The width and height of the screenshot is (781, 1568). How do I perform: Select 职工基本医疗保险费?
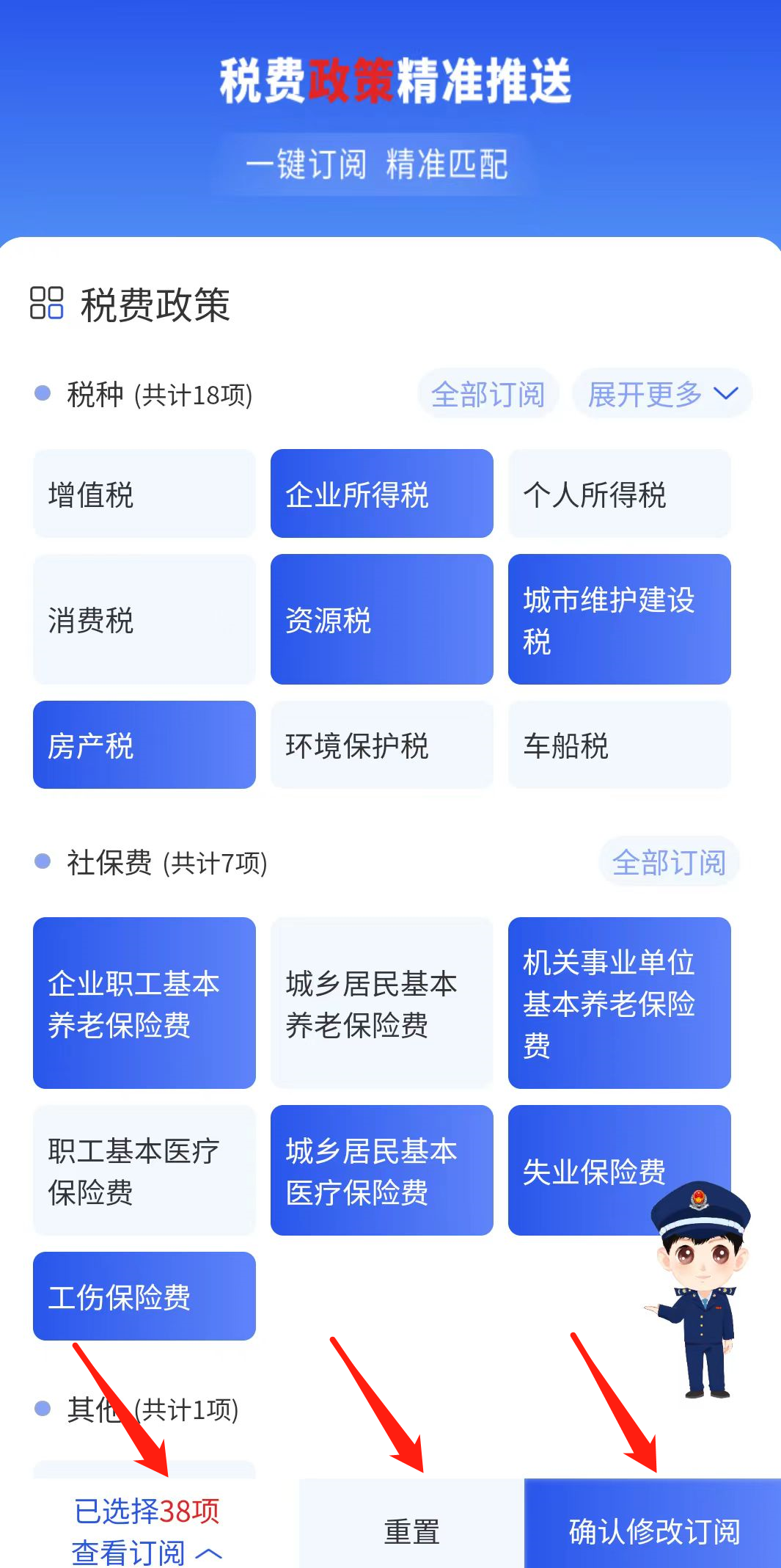(x=144, y=1170)
